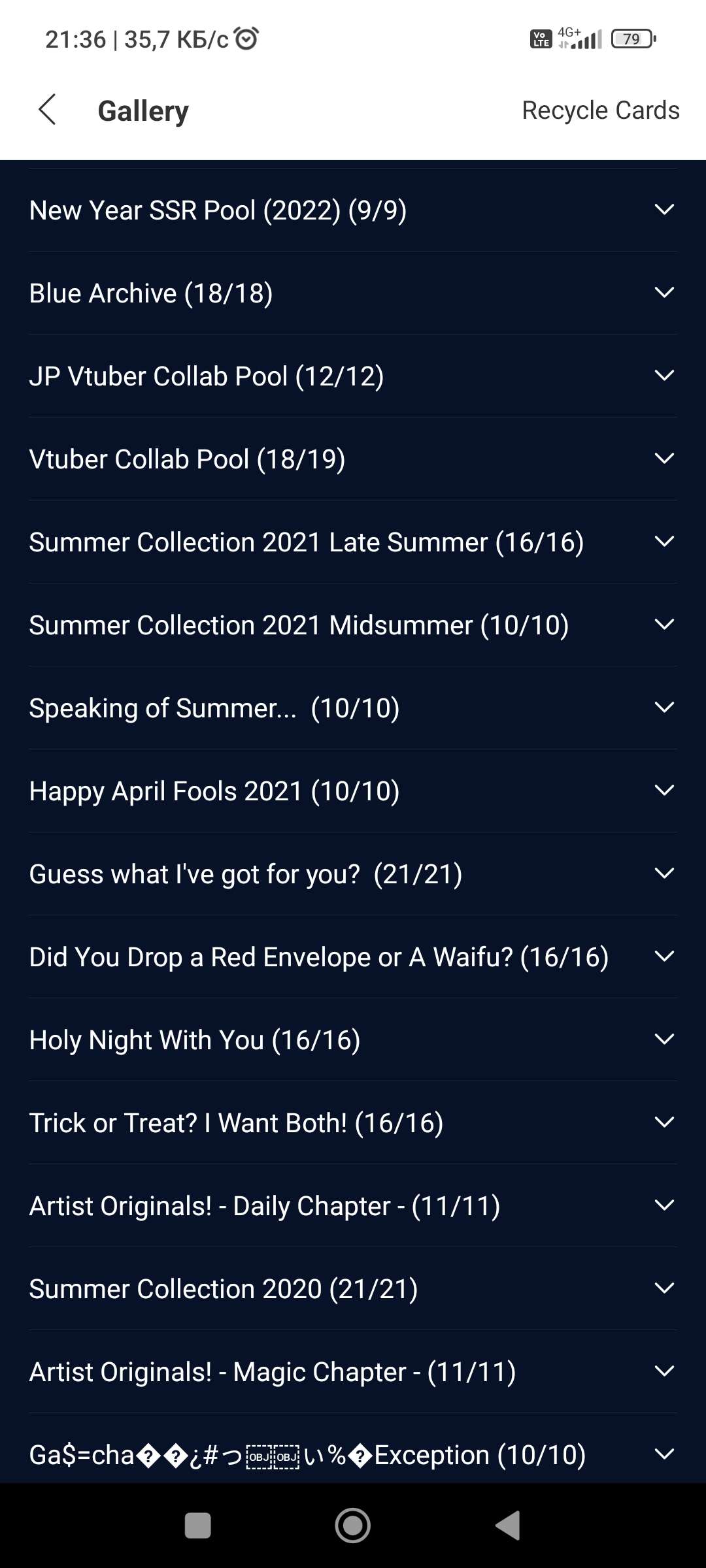
Task: Expand Trick or Treat? I Want Both!
Action: tap(664, 1122)
